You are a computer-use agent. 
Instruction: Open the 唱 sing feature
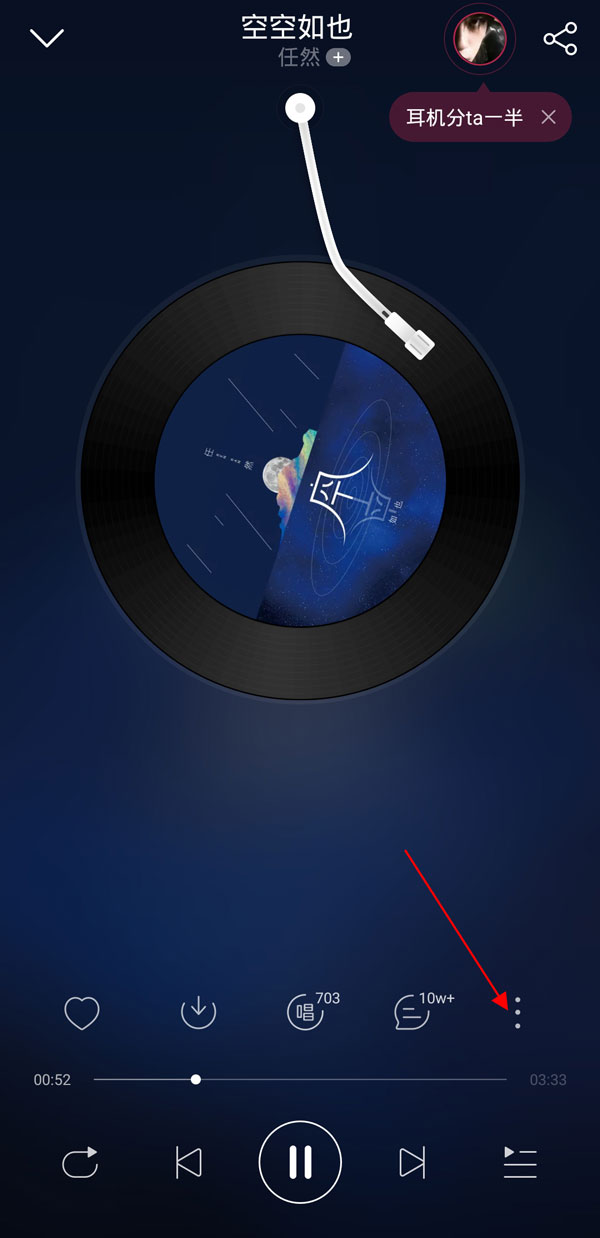tap(304, 1012)
